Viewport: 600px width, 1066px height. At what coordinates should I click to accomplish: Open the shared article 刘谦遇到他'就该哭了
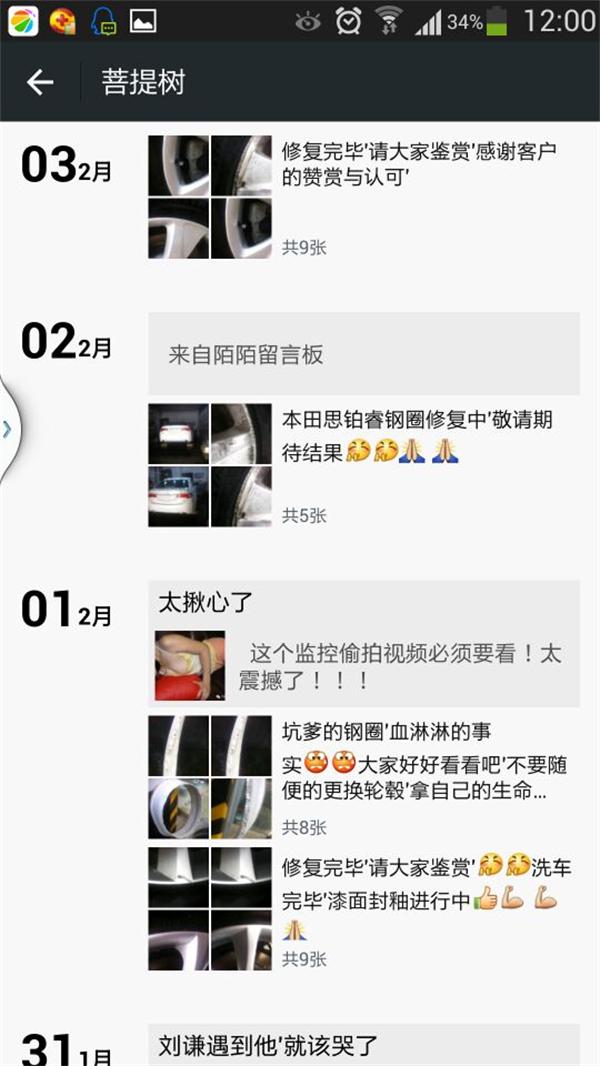pyautogui.click(x=364, y=1046)
